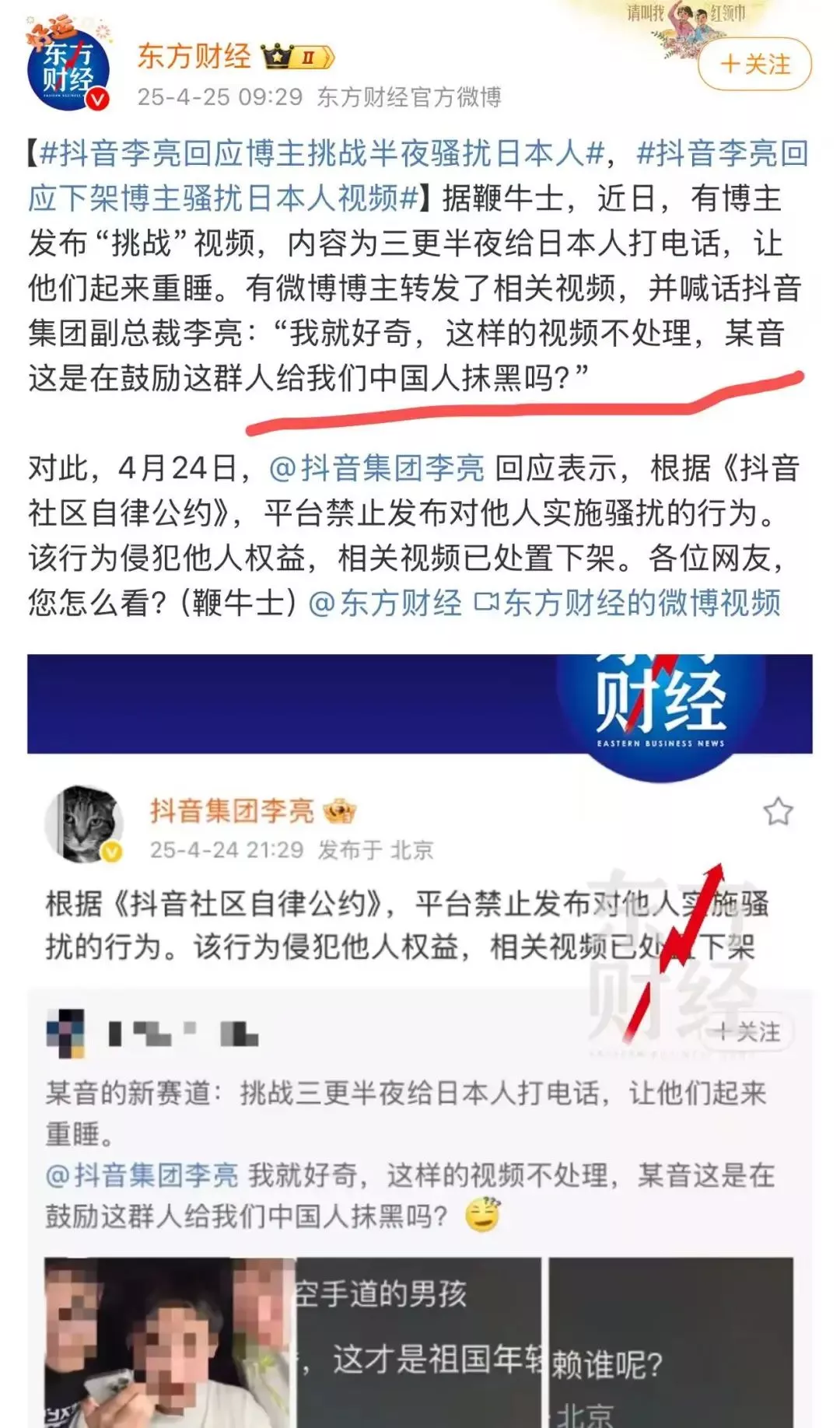
Task: Open the @东方财经 mention after (鞭牛士)
Action: [386, 604]
